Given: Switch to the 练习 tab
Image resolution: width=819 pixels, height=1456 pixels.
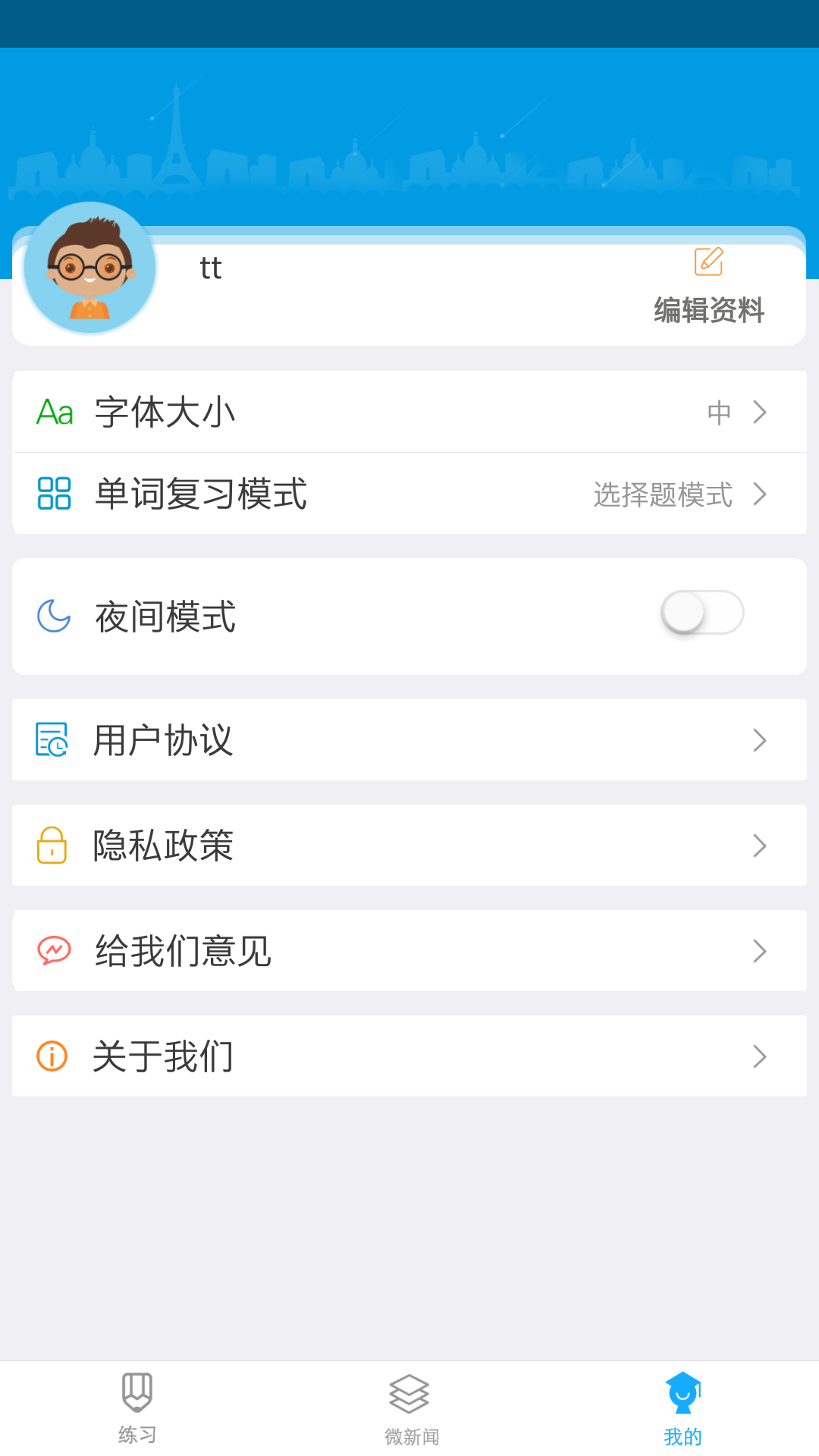Looking at the screenshot, I should [x=136, y=1407].
